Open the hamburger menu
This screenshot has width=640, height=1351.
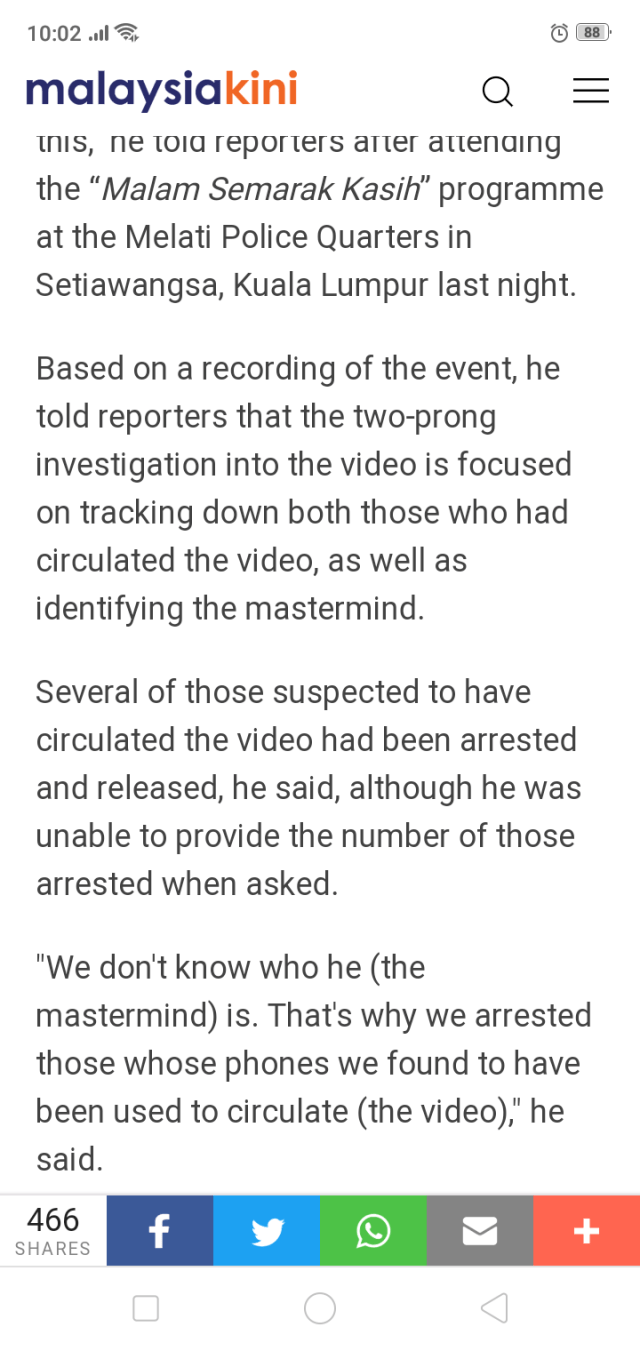tap(590, 91)
